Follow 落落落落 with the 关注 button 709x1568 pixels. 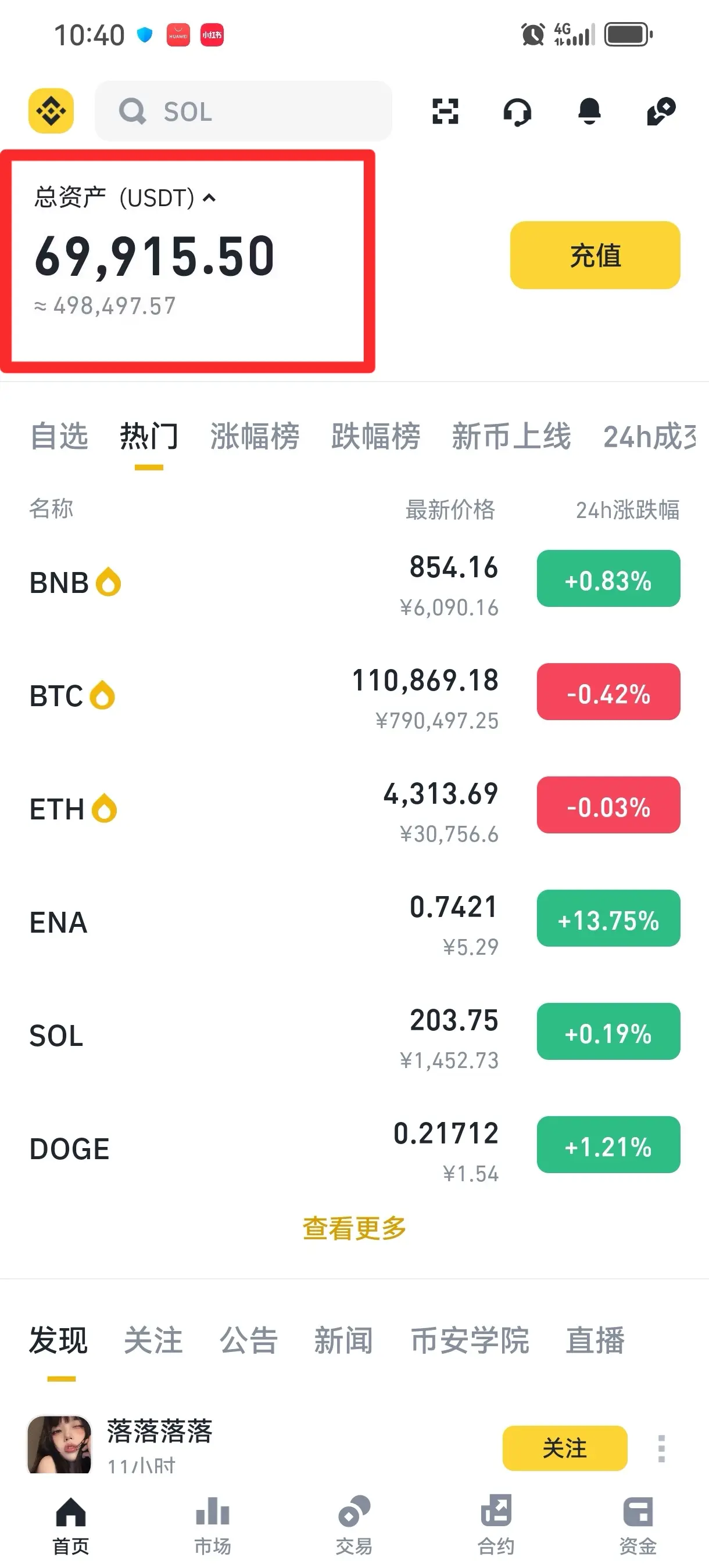click(x=564, y=1448)
